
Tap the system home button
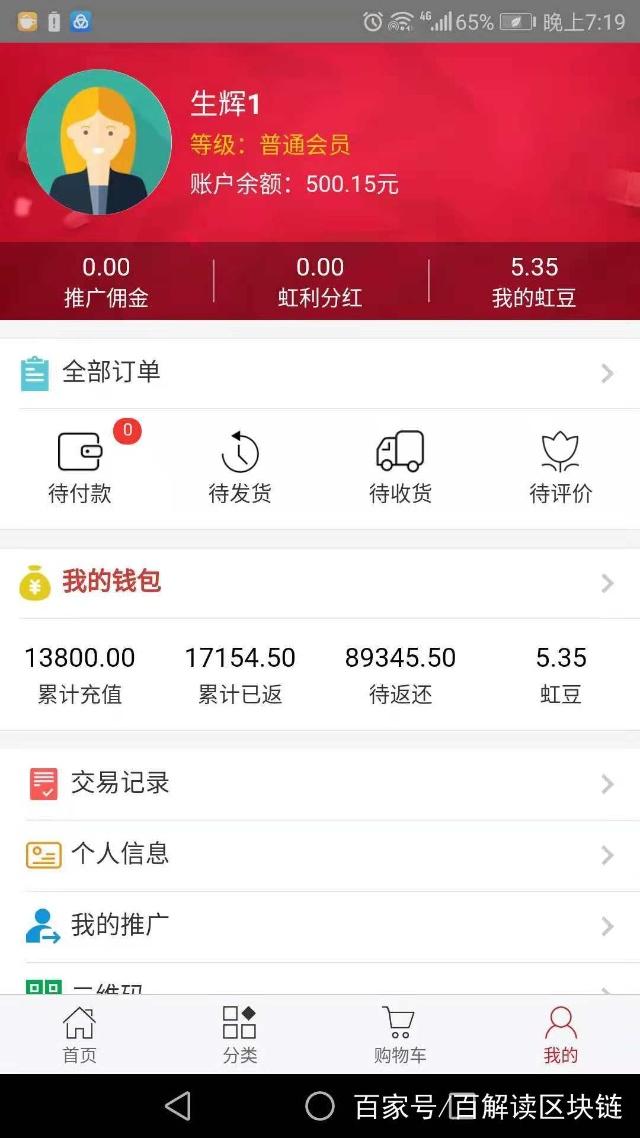[320, 1105]
